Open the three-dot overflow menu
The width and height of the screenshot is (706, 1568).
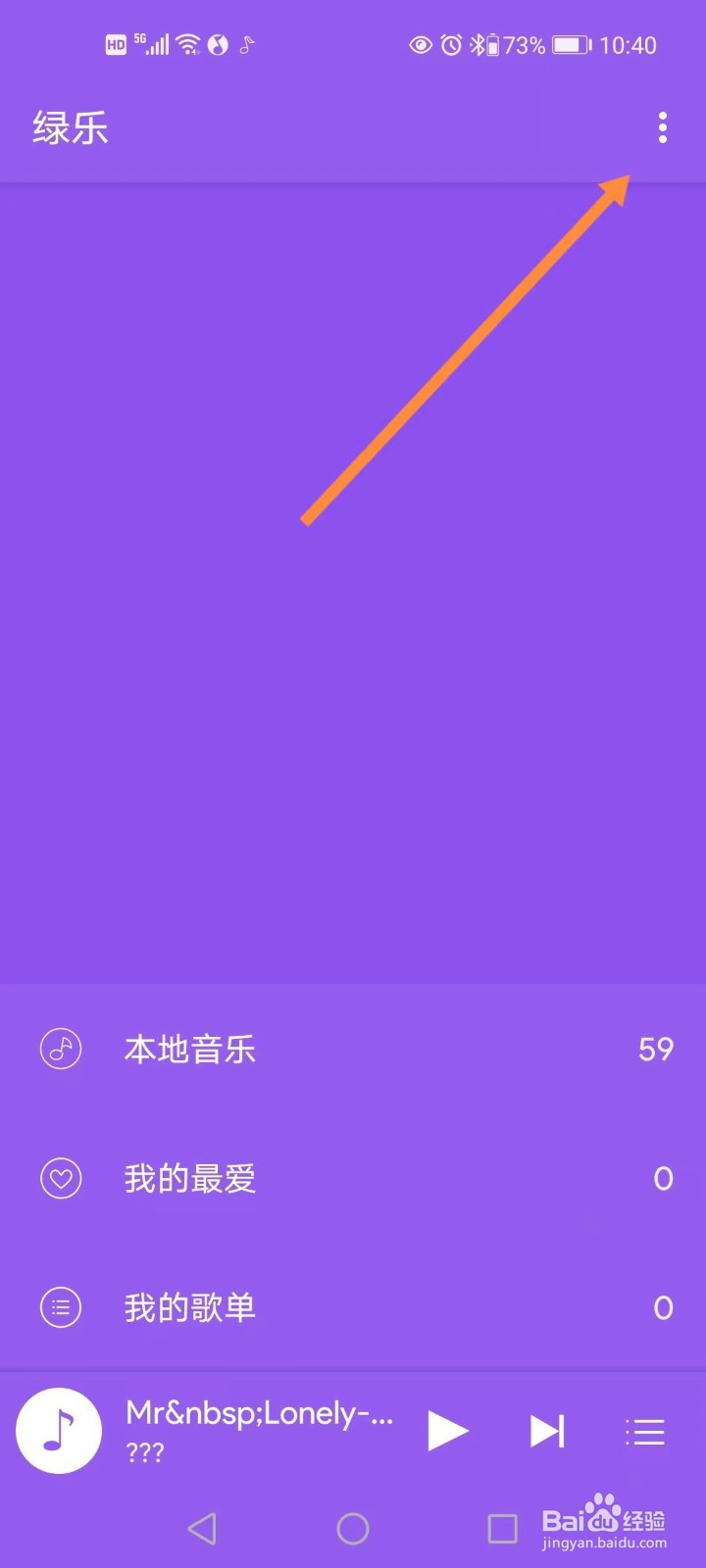coord(662,127)
